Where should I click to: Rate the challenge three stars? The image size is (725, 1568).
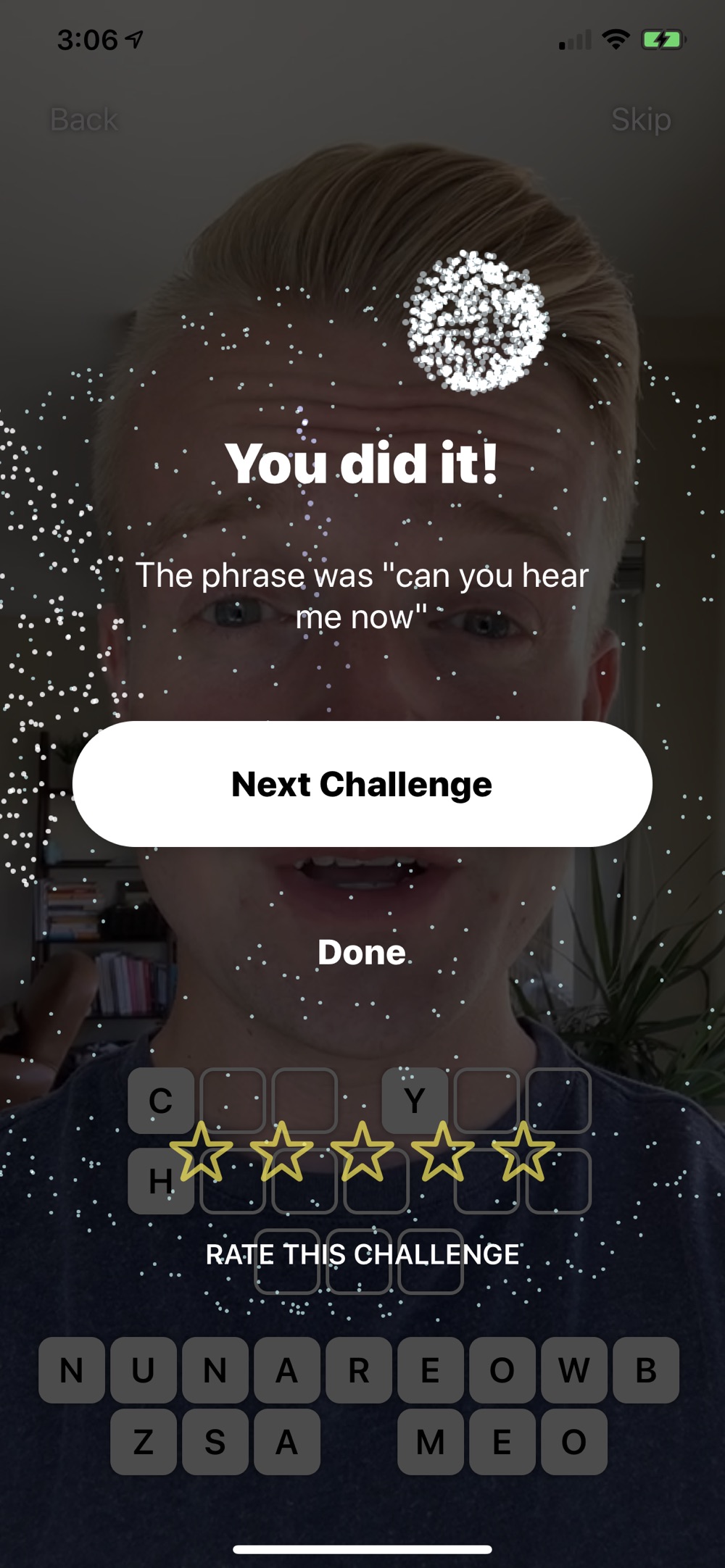tap(362, 1152)
